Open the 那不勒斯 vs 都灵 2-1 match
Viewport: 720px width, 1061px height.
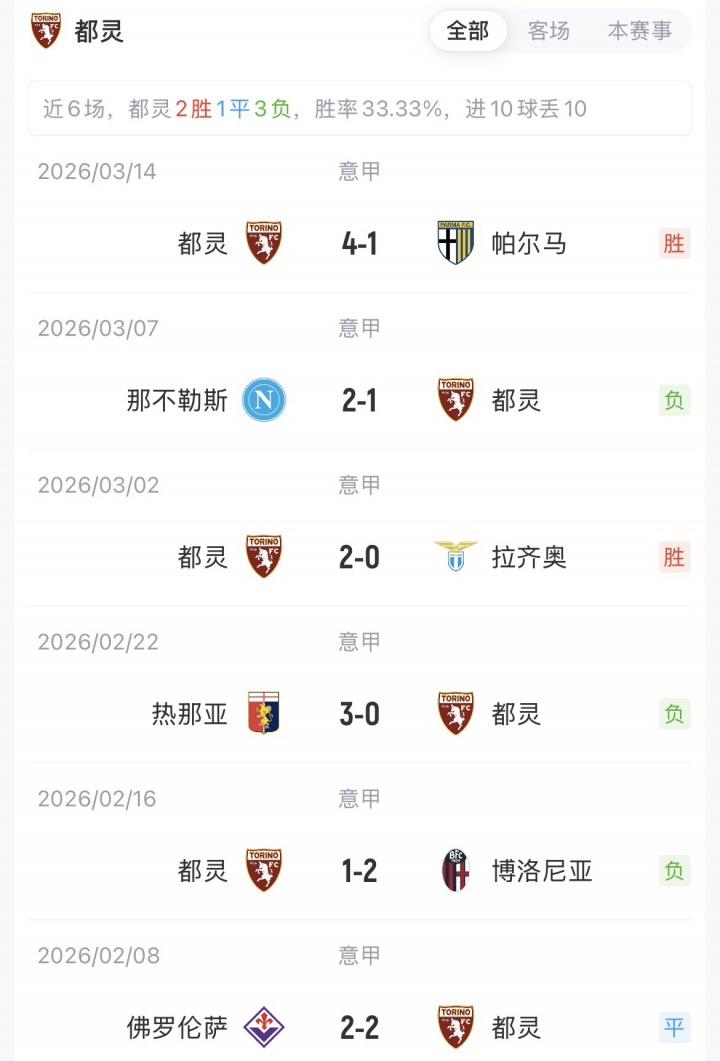click(x=360, y=401)
